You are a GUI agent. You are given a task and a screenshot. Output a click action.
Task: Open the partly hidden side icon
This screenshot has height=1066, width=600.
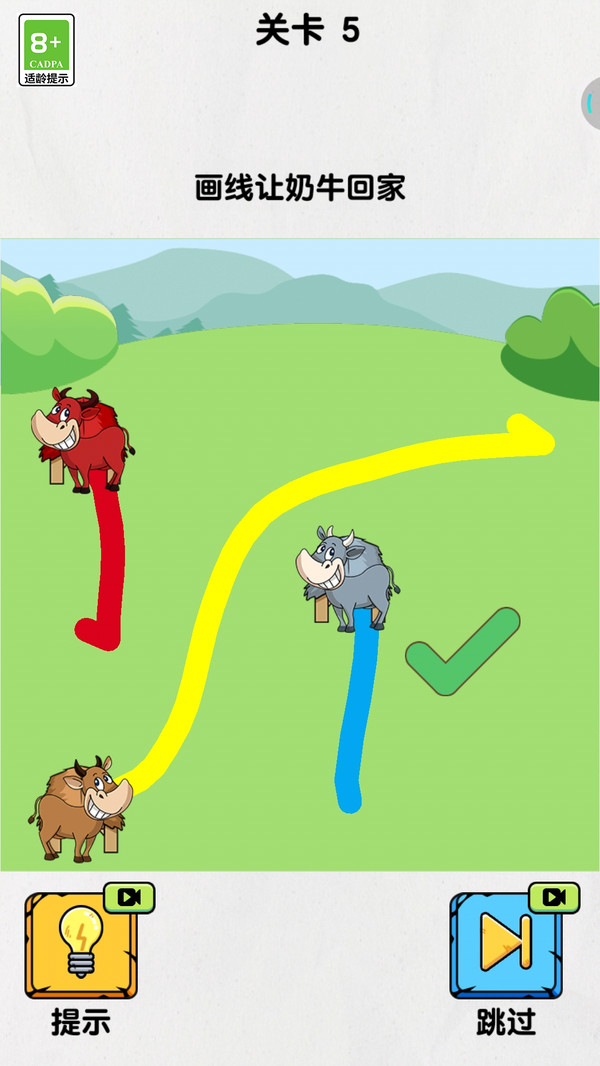(591, 103)
